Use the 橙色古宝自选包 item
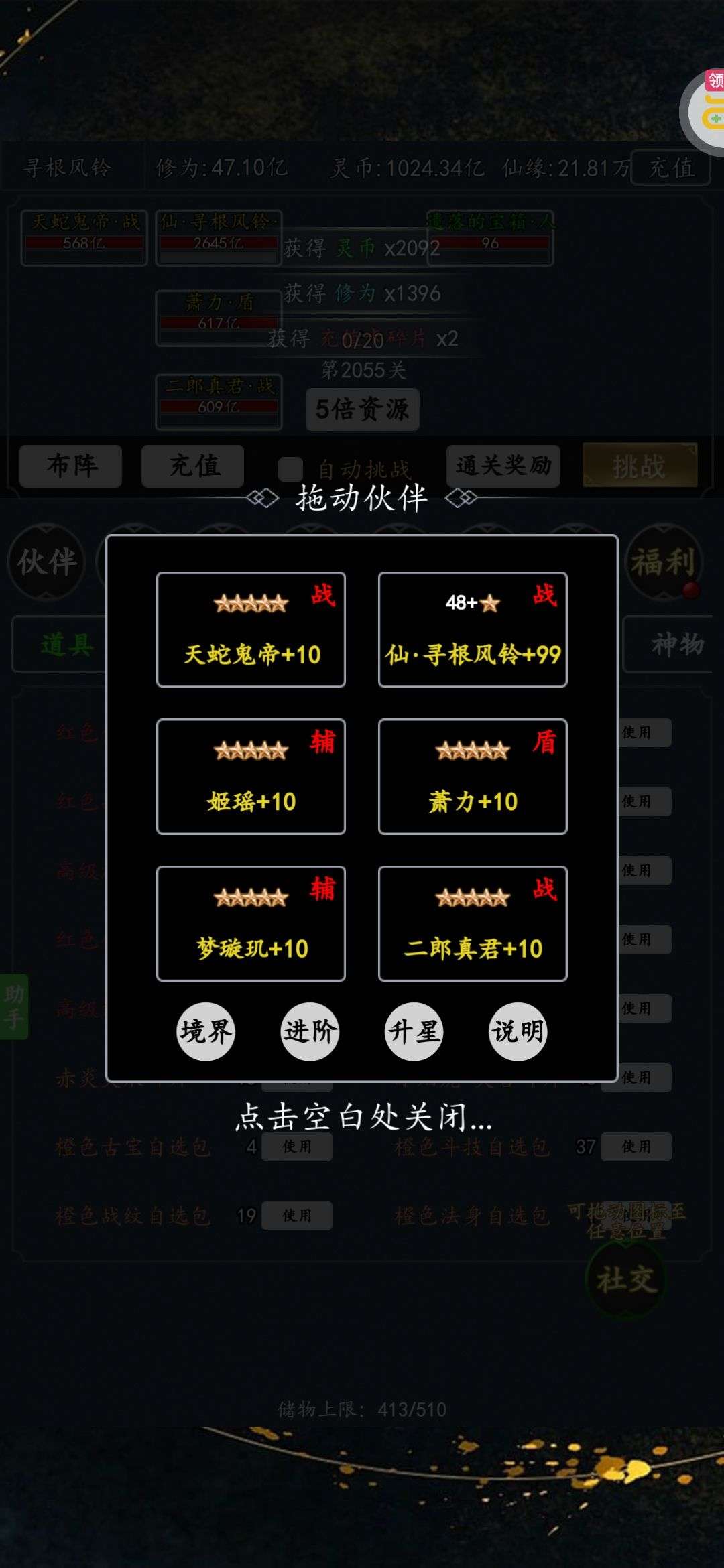This screenshot has height=1568, width=724. click(297, 1147)
